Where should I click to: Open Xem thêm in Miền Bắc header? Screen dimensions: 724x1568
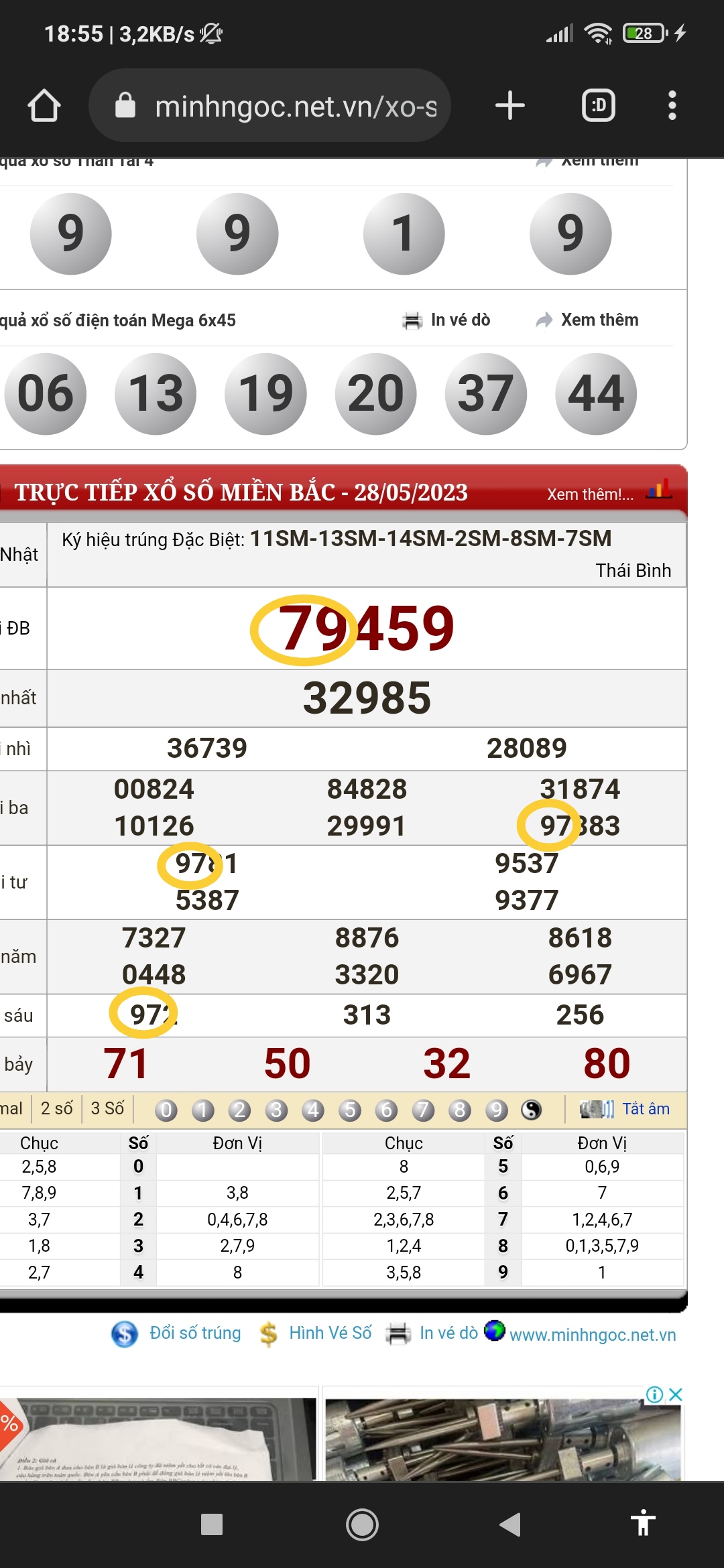590,495
